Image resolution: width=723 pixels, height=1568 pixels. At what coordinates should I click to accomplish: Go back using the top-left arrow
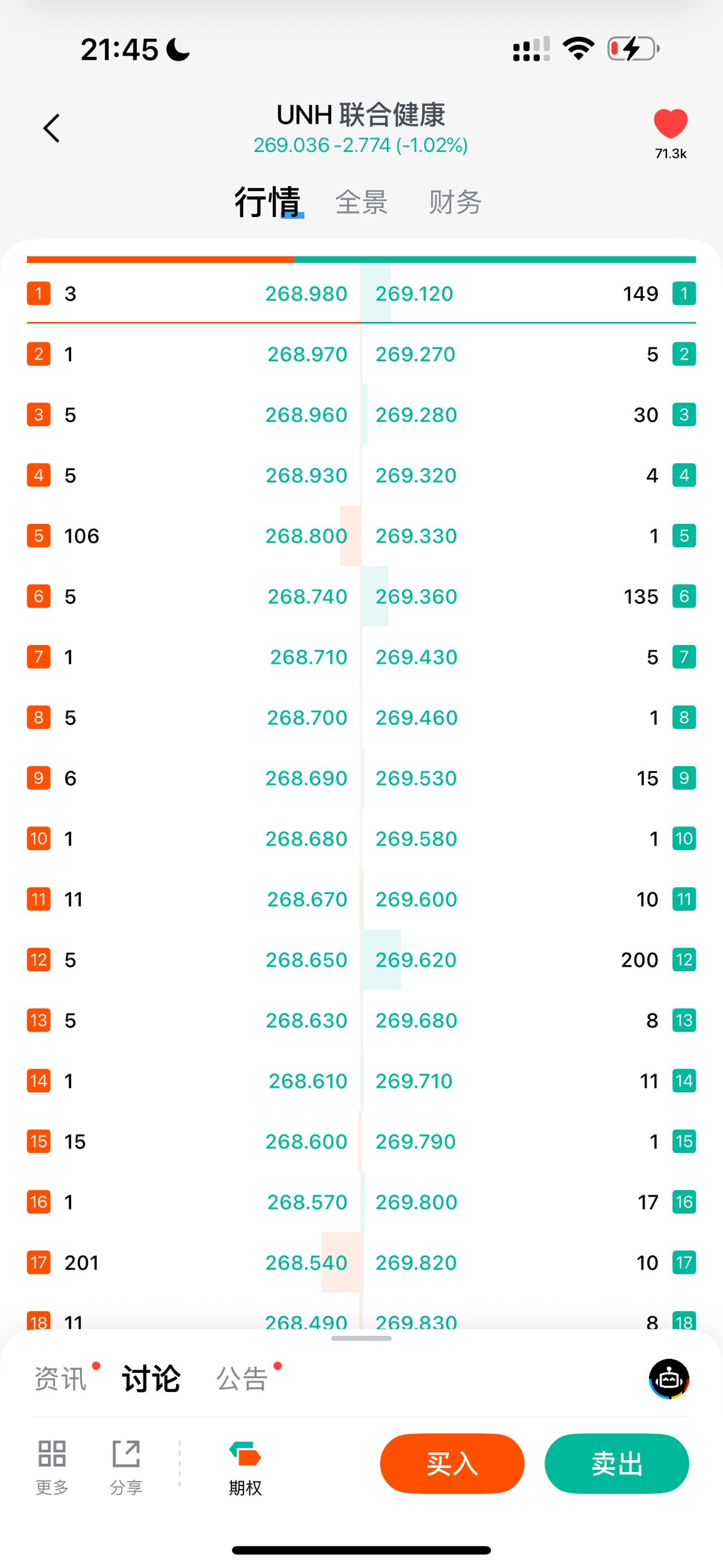pyautogui.click(x=52, y=128)
